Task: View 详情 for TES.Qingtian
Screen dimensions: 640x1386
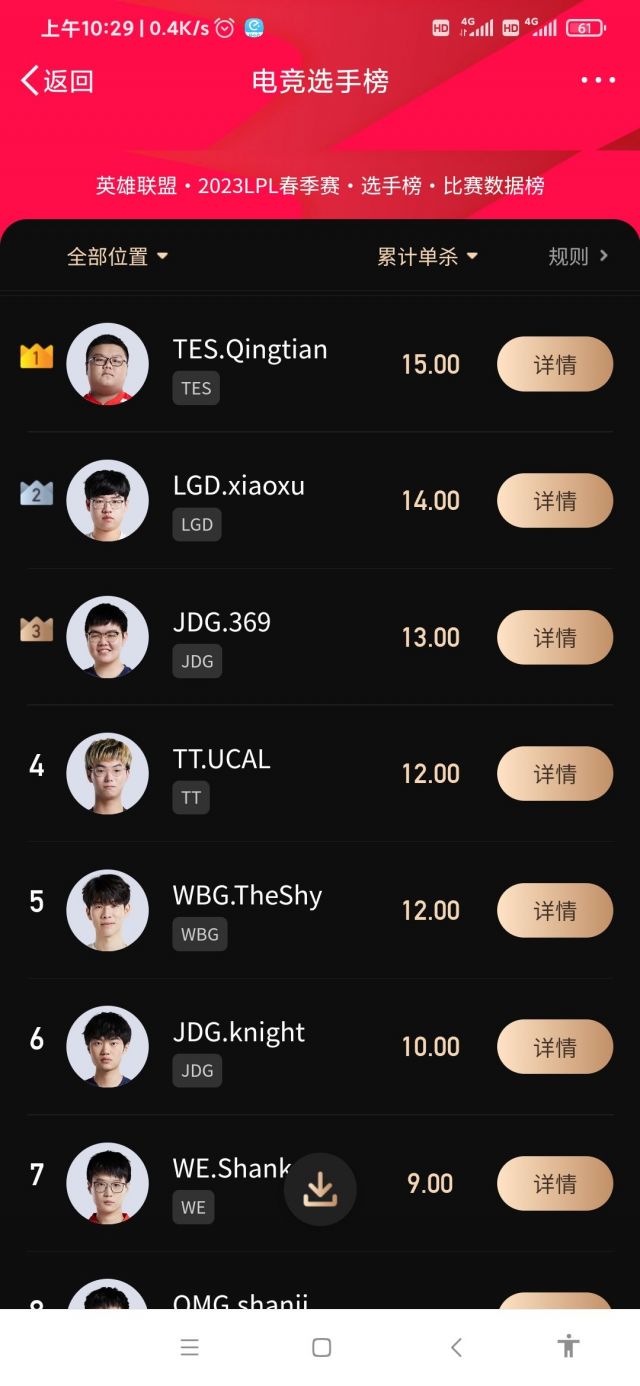Action: click(x=554, y=364)
